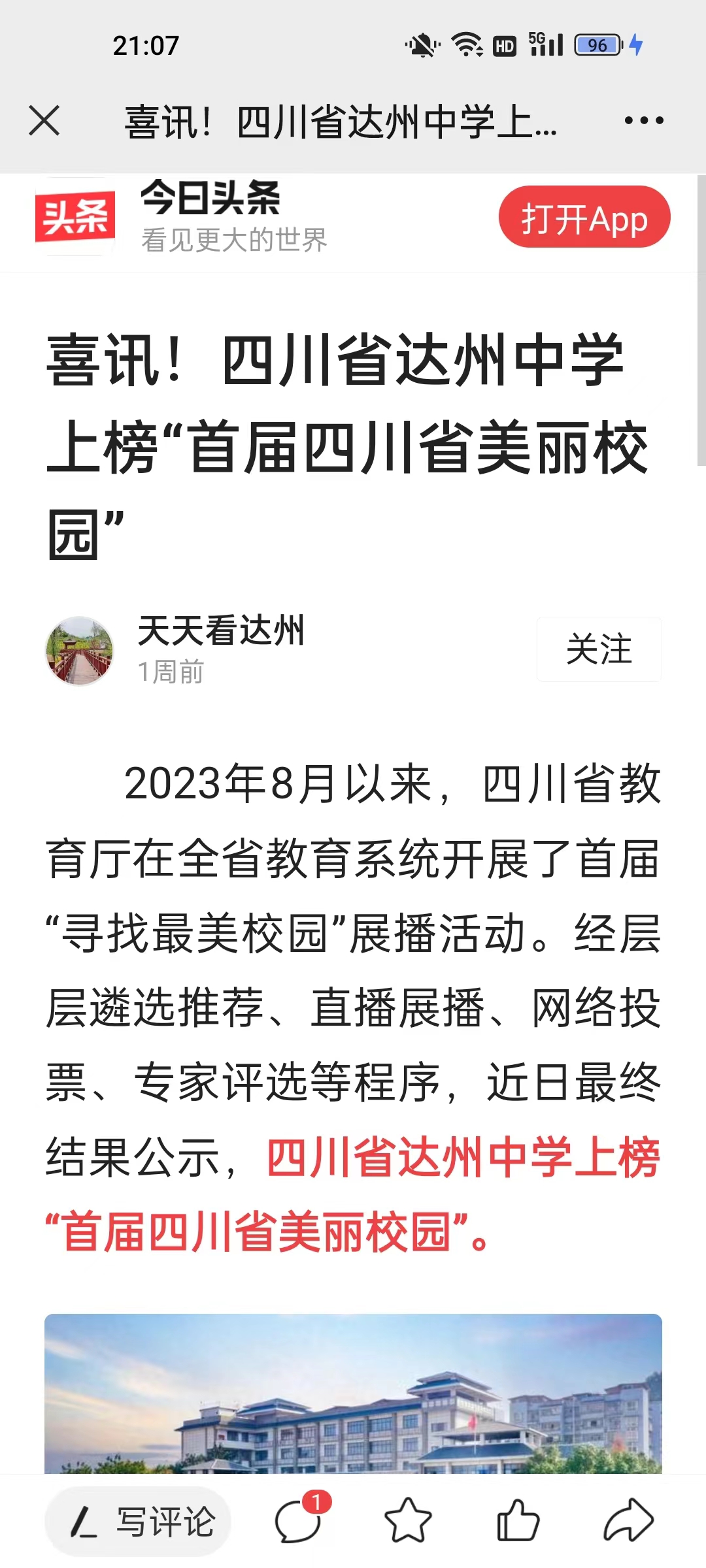
Task: Follow 天天看达州 with the 关注 button
Action: (x=599, y=649)
